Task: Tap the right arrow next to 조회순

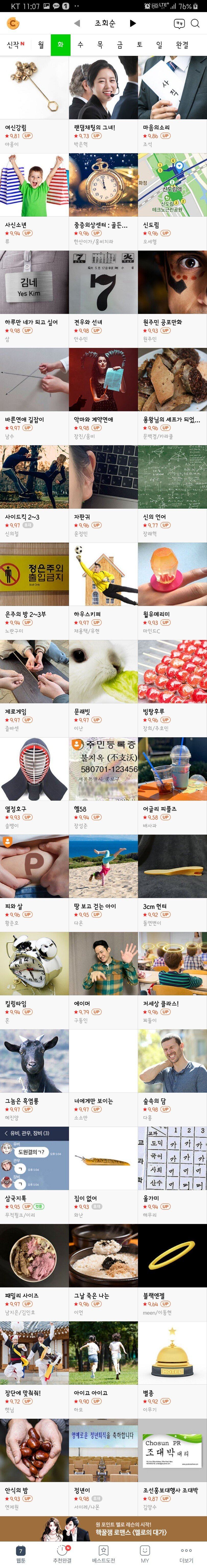Action: coord(133,23)
